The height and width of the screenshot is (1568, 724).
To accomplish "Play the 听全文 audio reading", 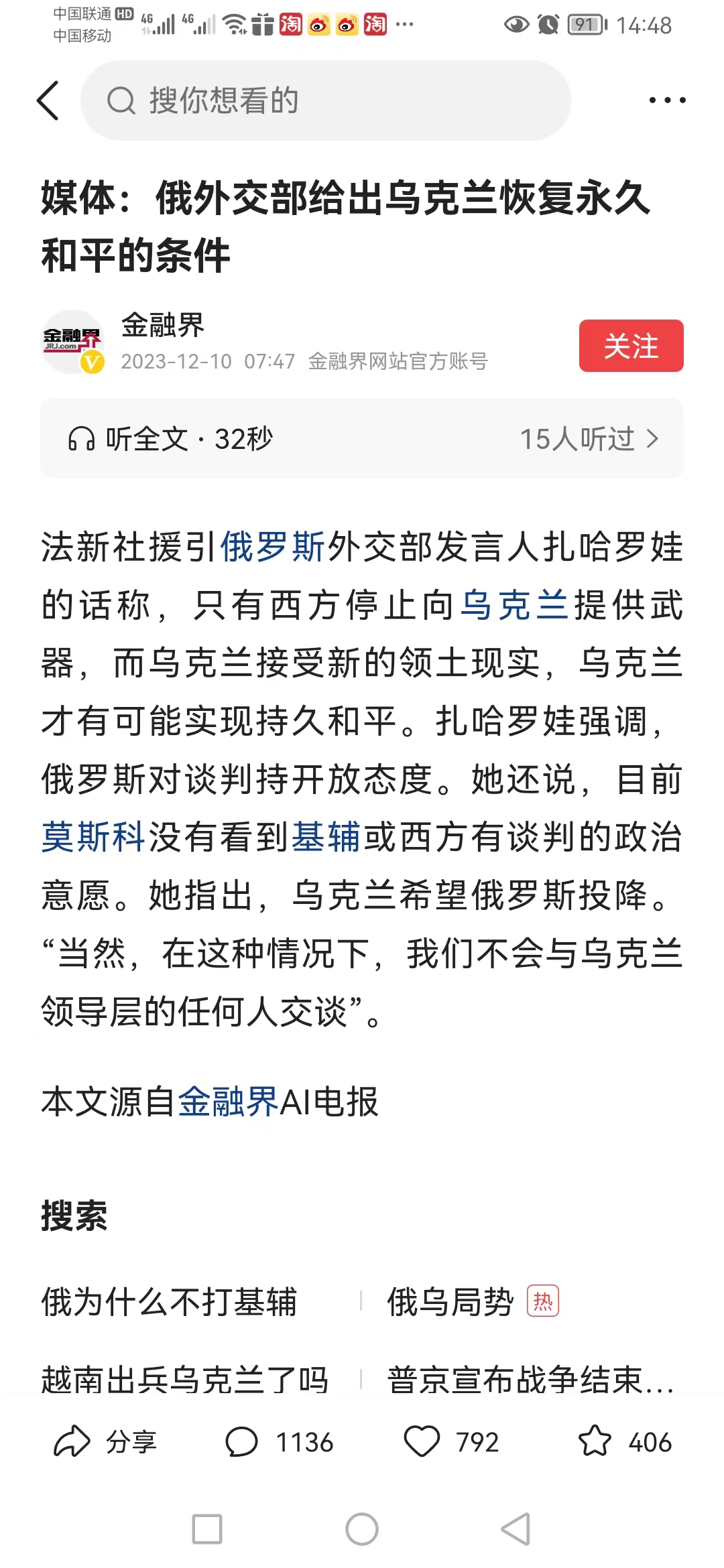I will click(x=170, y=439).
